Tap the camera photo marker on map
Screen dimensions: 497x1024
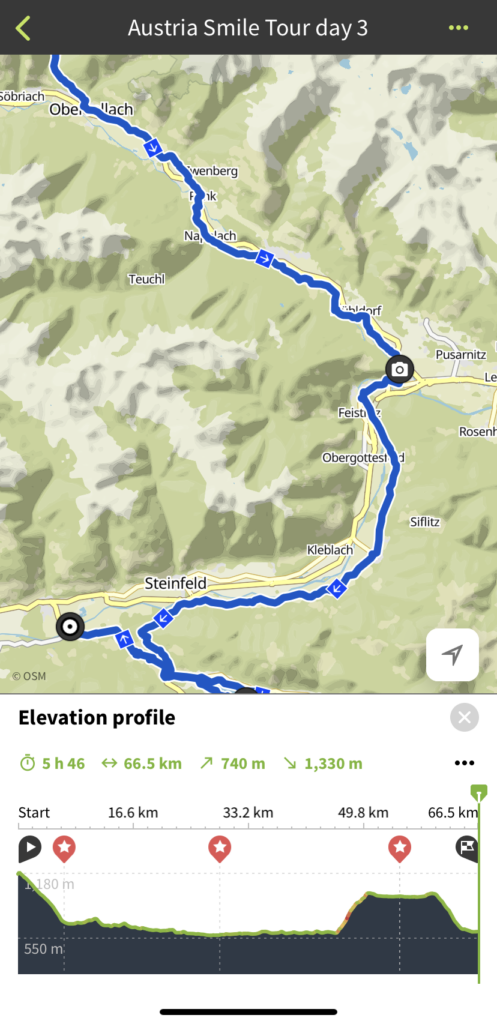[x=399, y=370]
